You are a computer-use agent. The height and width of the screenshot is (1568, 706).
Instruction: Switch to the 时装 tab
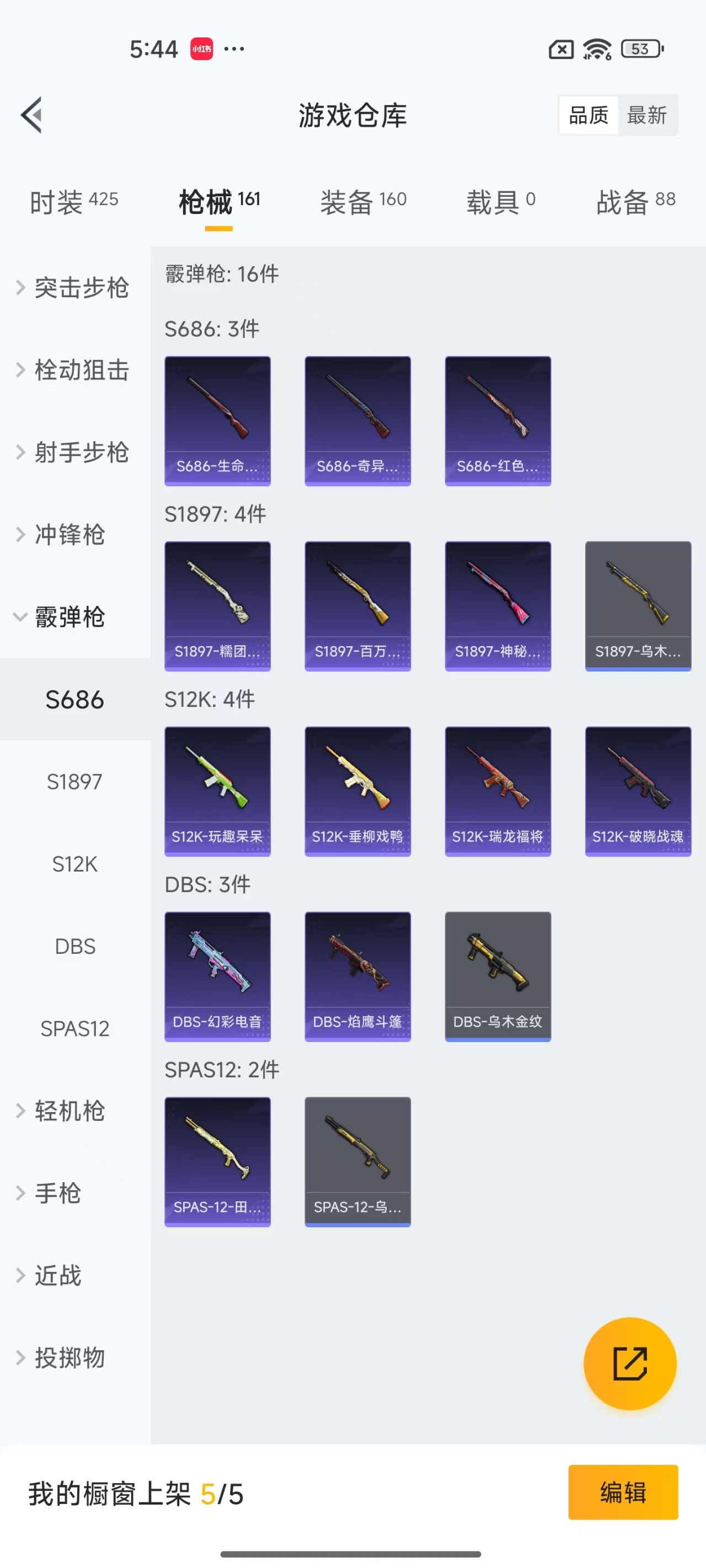tap(74, 201)
